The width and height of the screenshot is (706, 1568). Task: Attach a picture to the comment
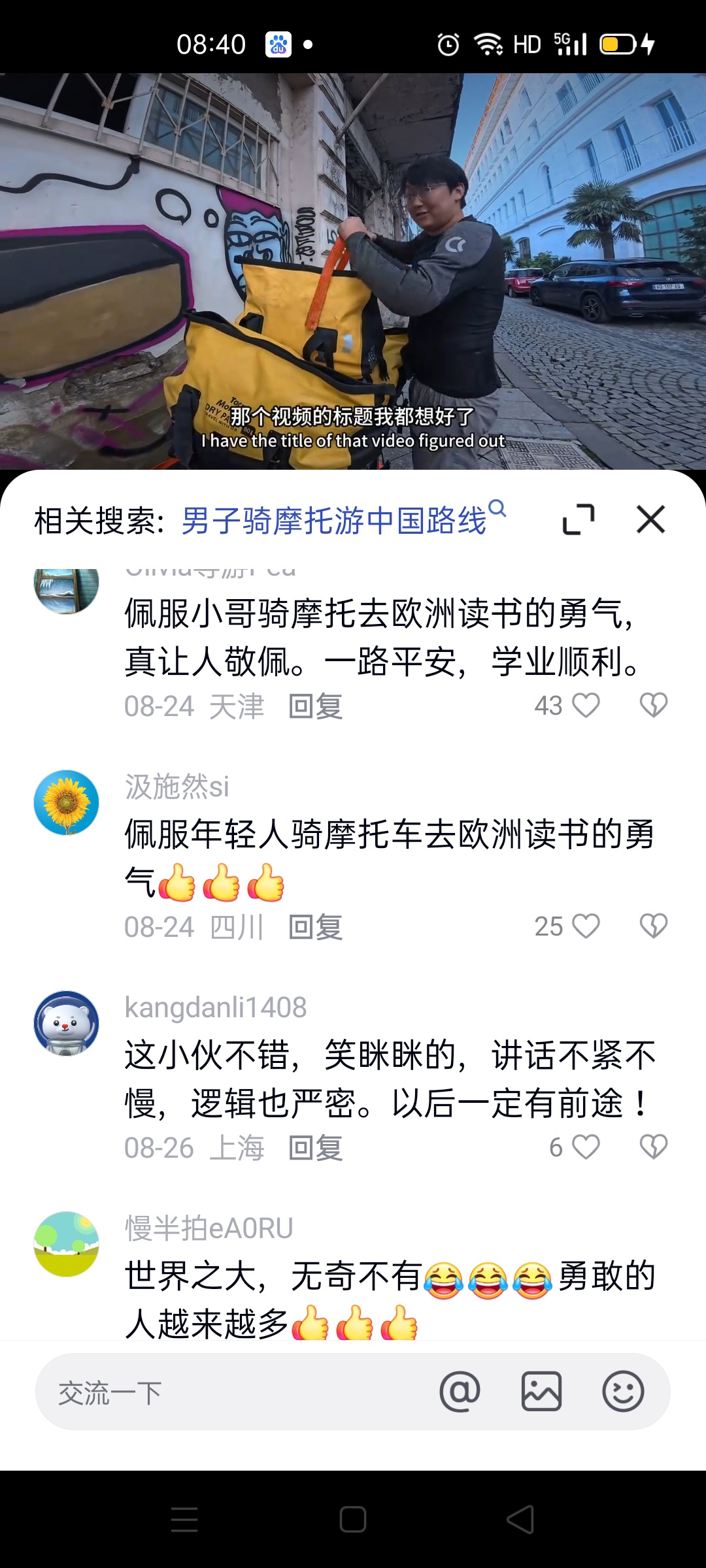[x=541, y=1392]
